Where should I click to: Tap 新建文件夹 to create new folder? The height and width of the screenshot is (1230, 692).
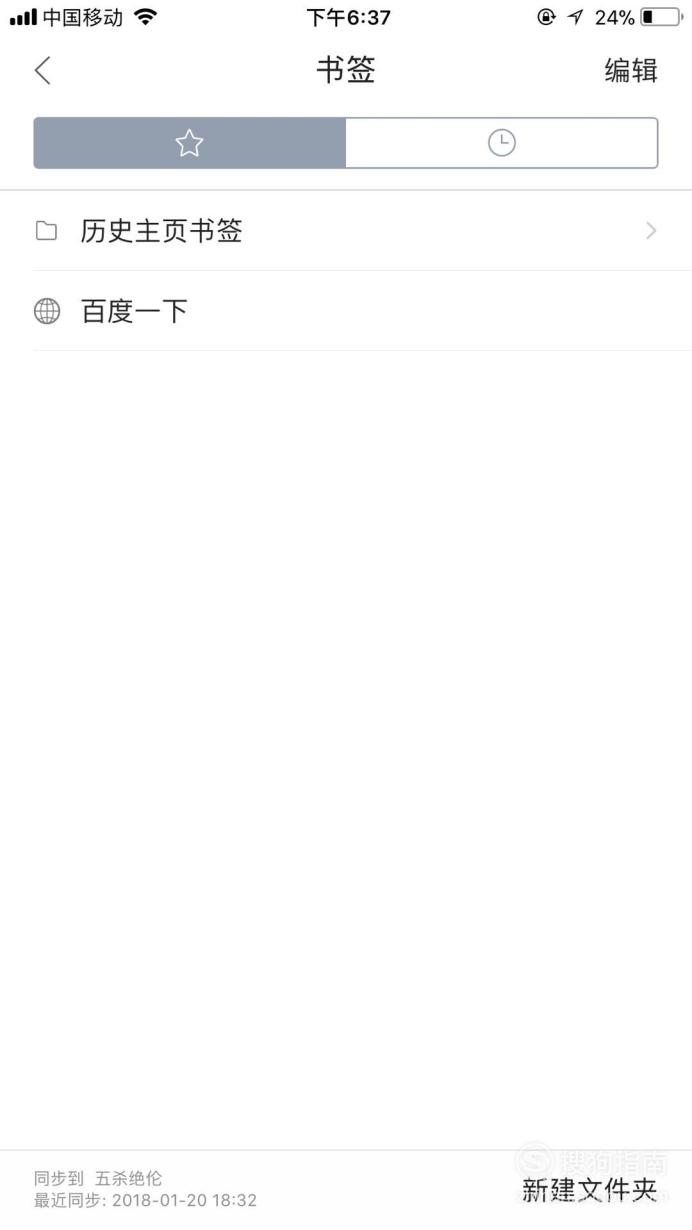pyautogui.click(x=590, y=1190)
